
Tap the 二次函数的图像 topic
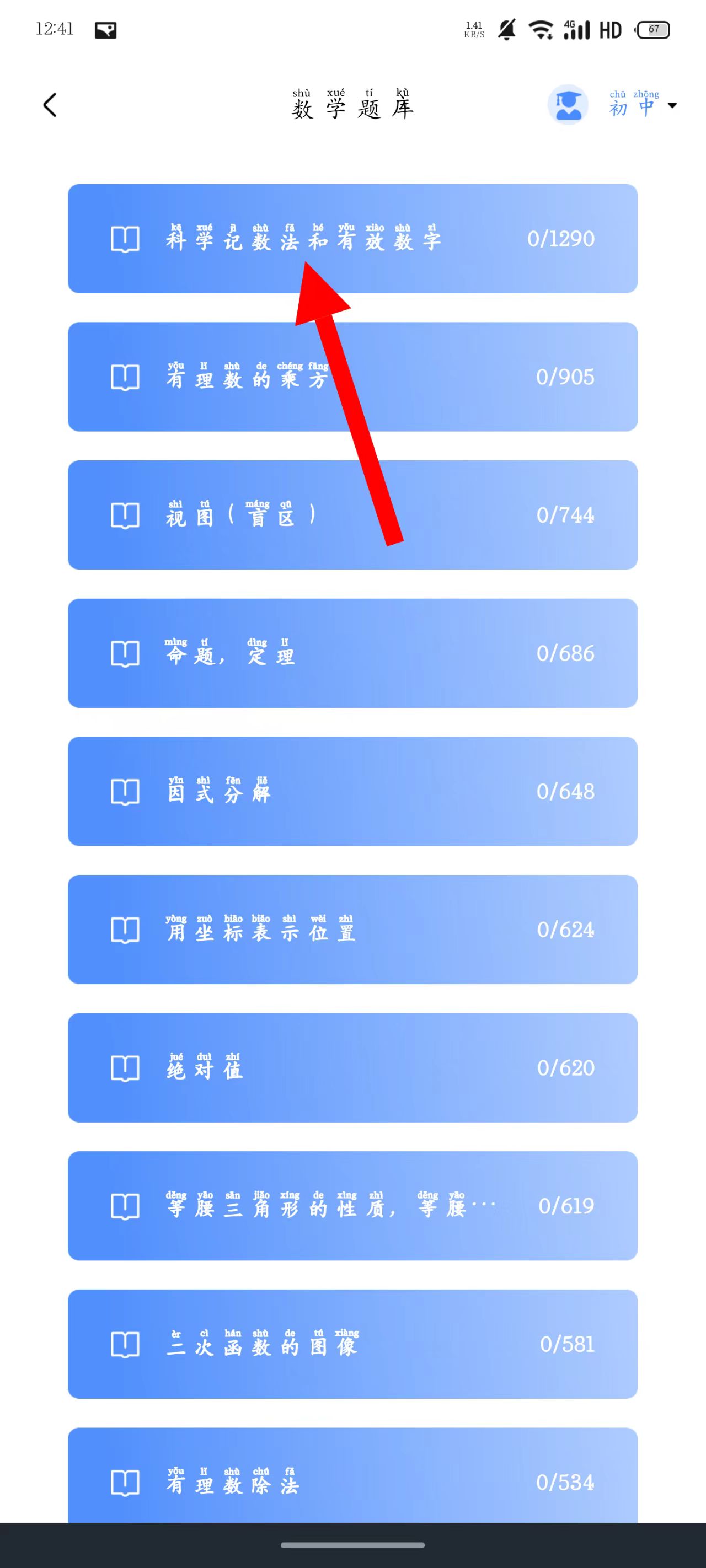[352, 1344]
